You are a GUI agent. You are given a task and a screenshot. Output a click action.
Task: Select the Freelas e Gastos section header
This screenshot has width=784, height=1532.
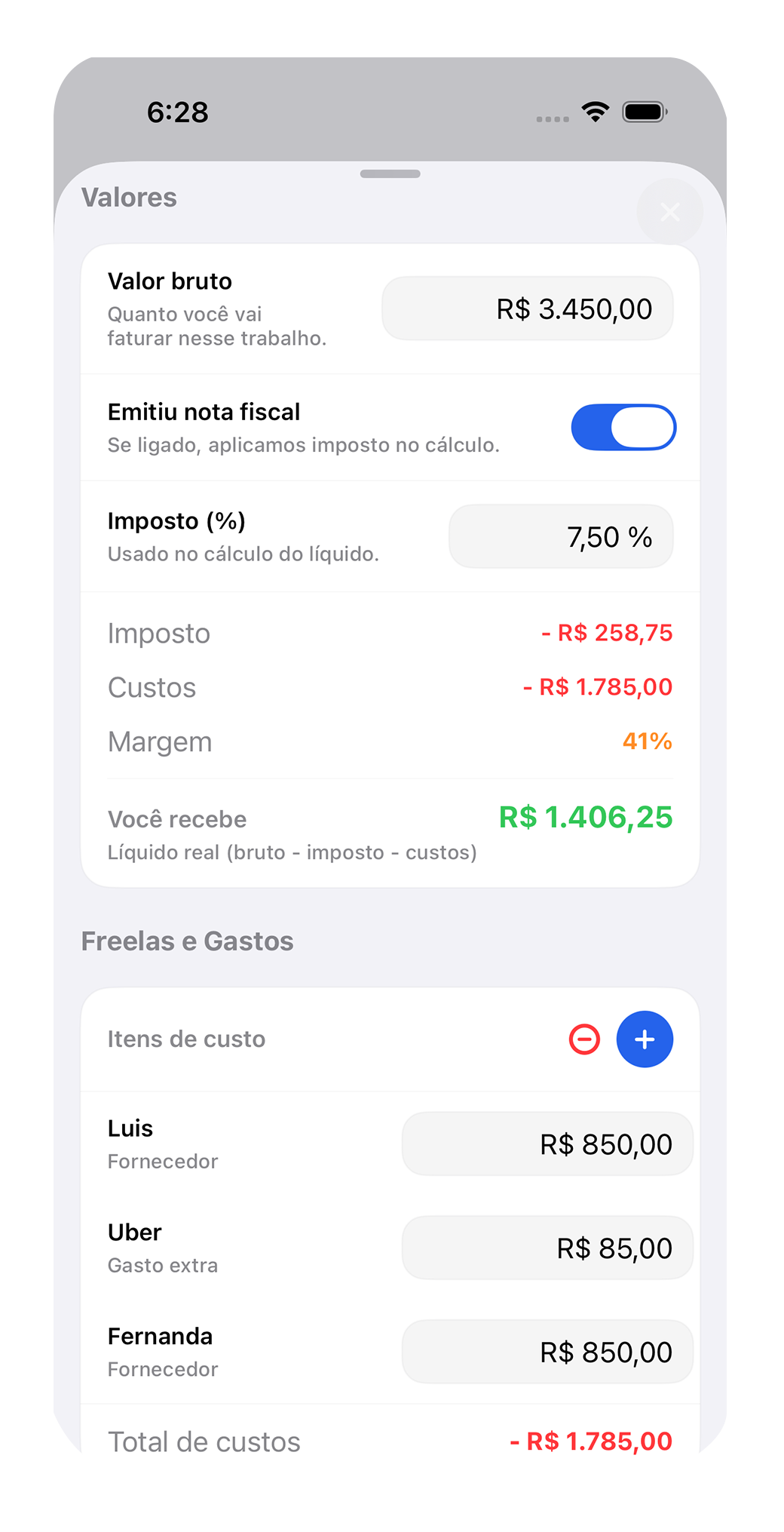coord(187,941)
